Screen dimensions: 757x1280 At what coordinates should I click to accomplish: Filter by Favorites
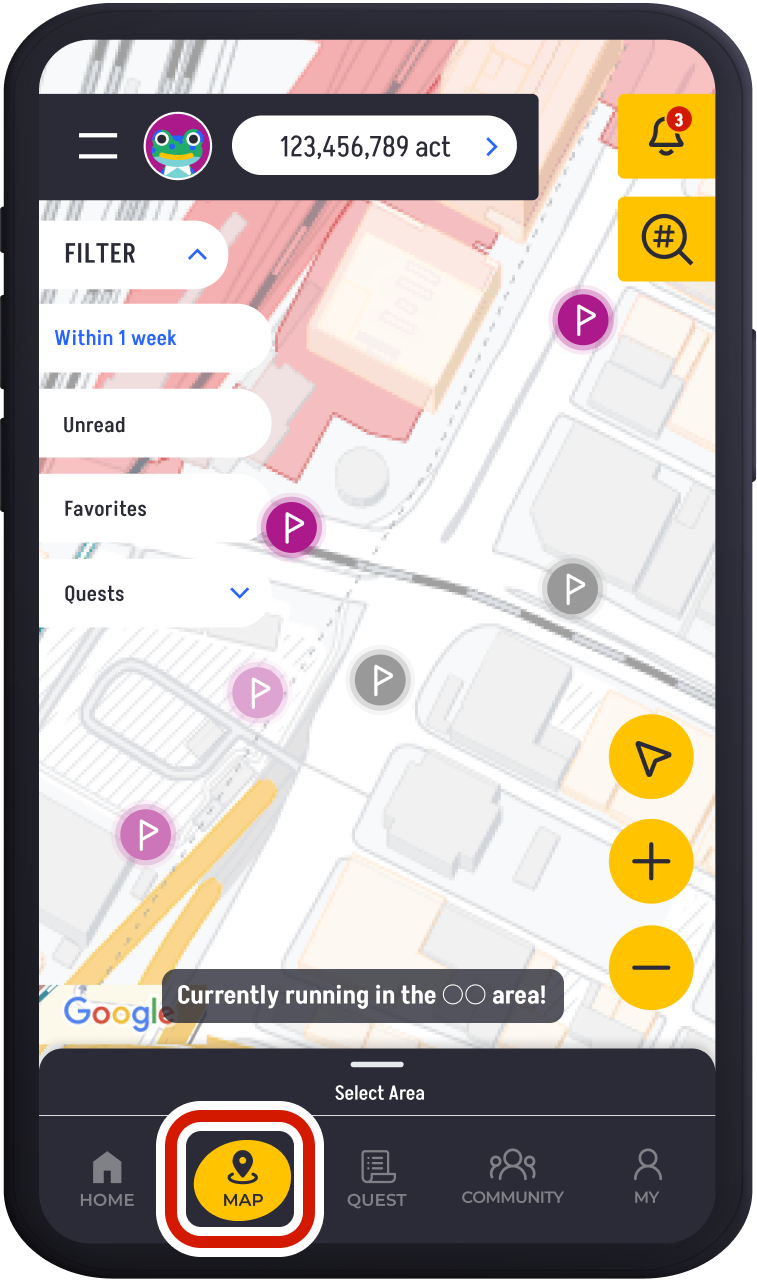pos(106,509)
